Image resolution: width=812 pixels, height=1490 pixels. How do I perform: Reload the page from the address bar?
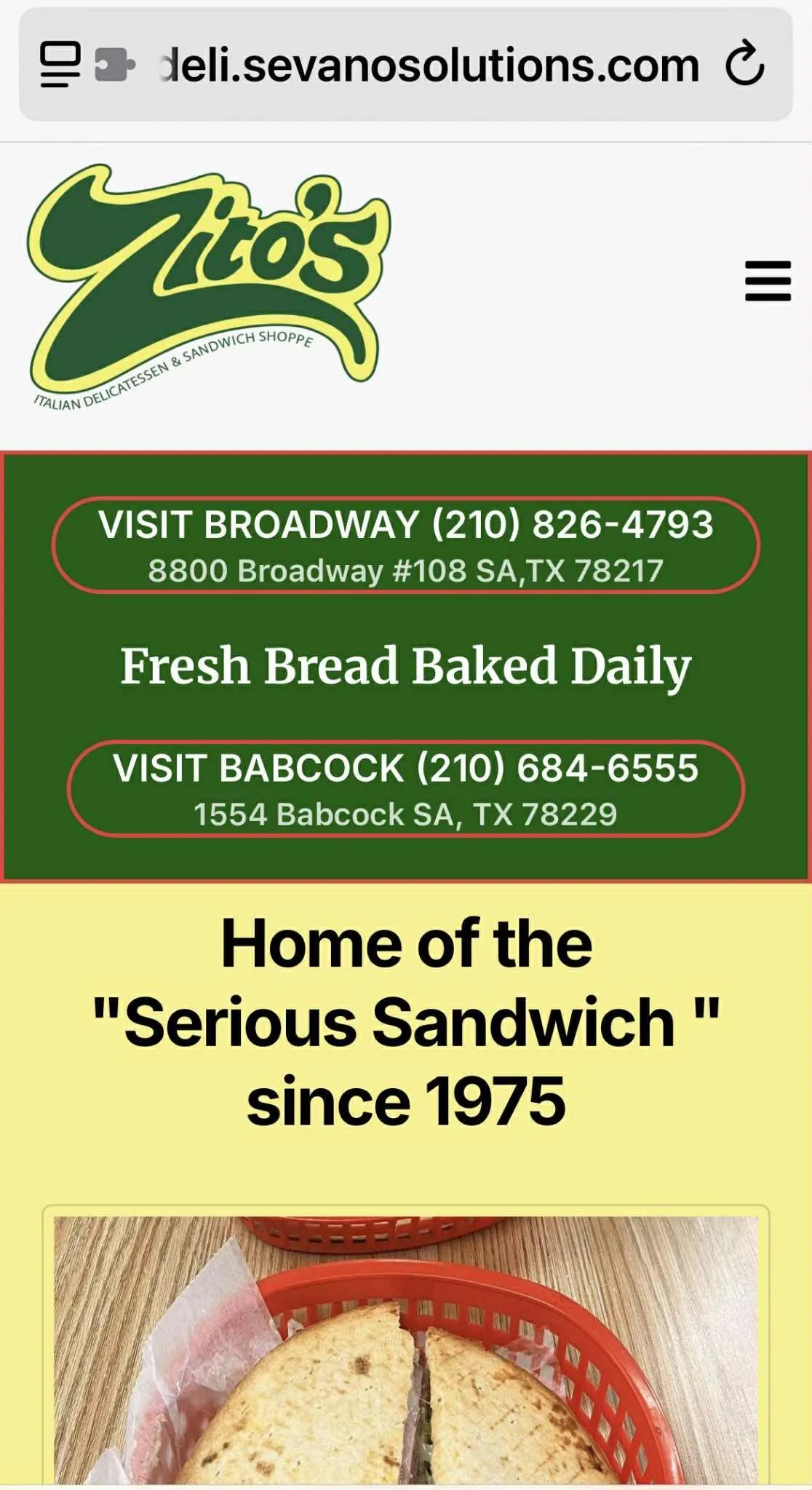[745, 65]
